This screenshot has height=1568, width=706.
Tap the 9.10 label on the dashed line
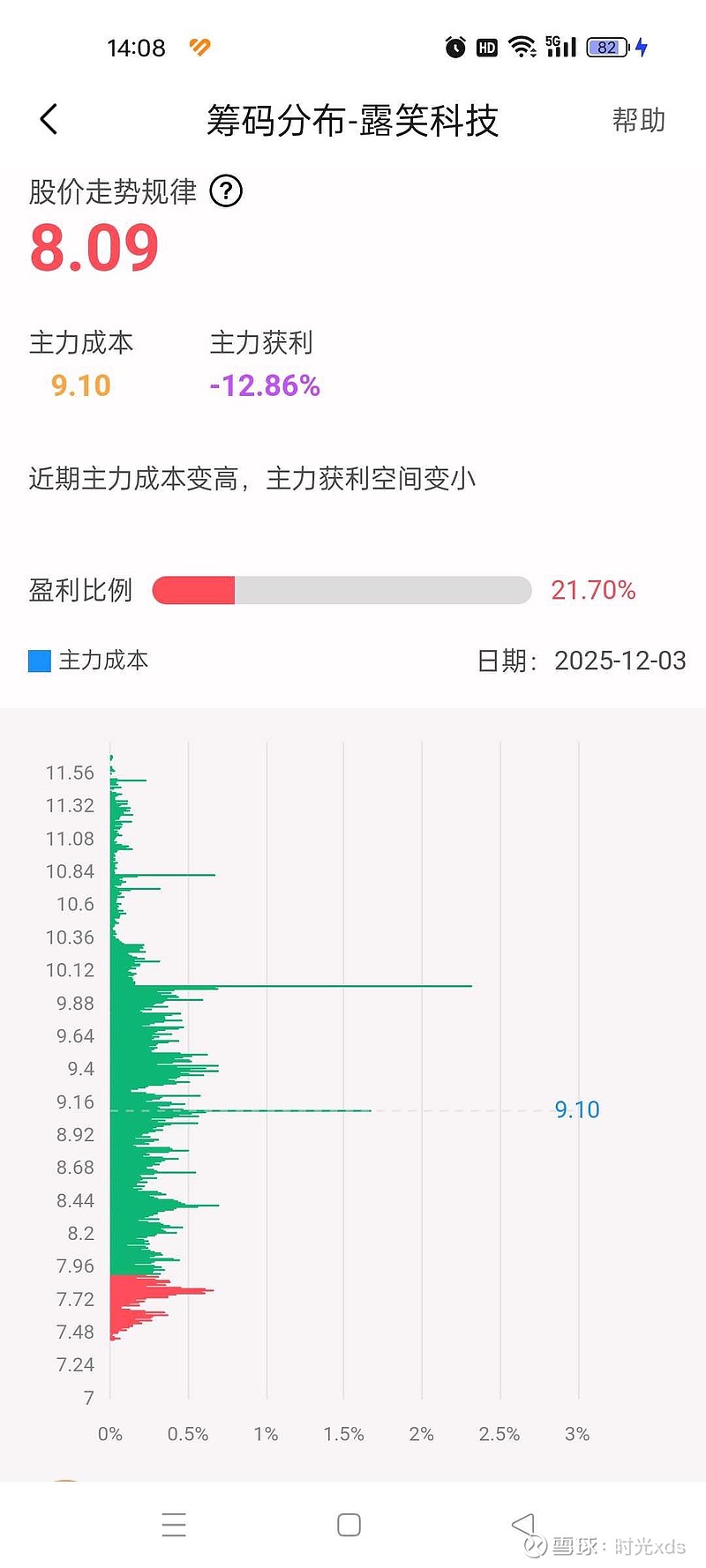577,1109
